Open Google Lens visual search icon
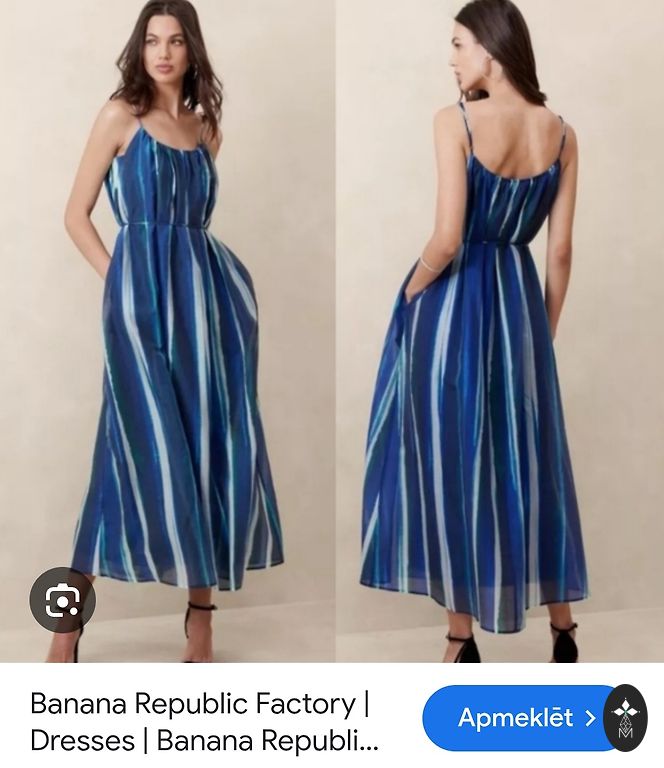This screenshot has width=664, height=768. [x=62, y=600]
